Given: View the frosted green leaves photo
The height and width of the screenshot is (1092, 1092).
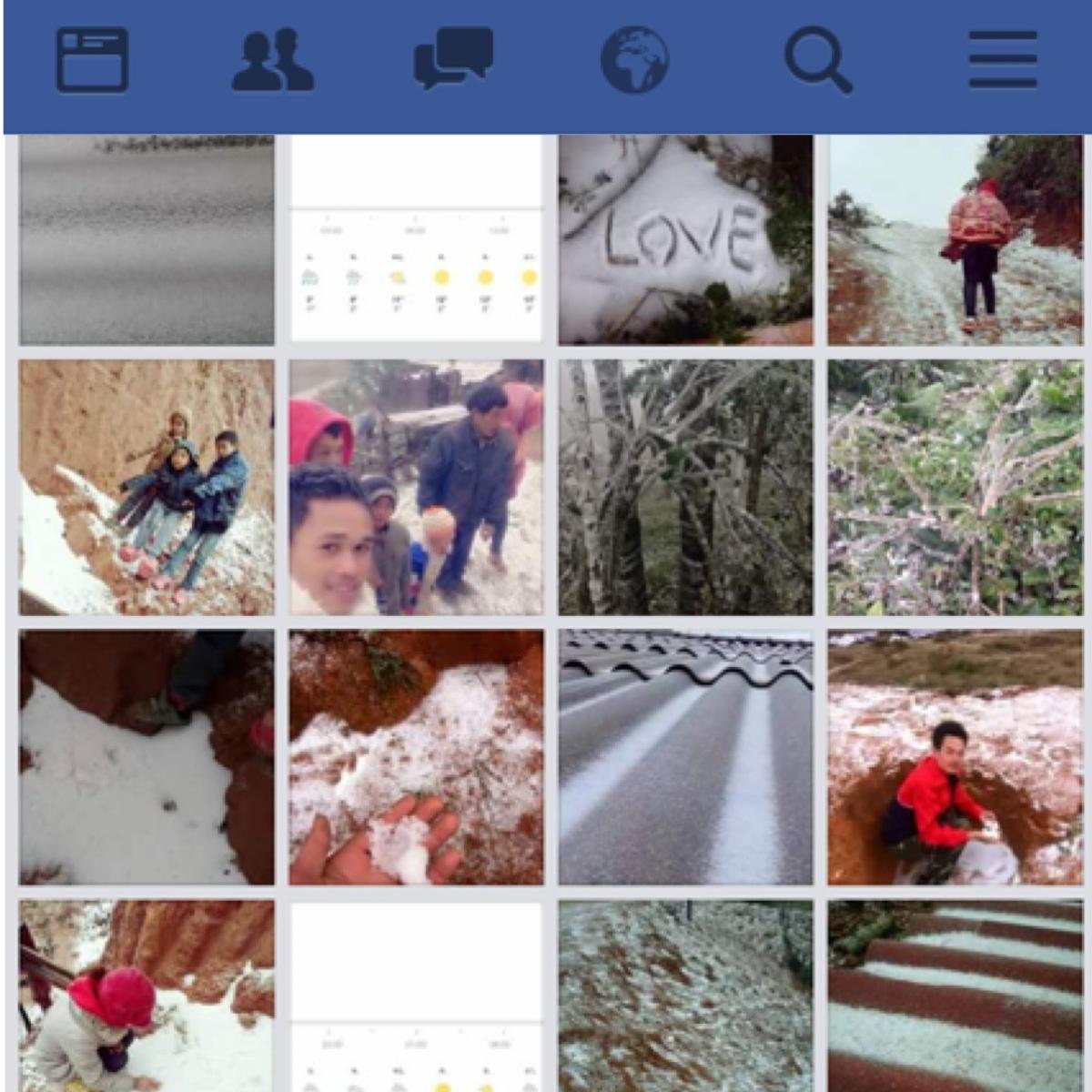Looking at the screenshot, I should [955, 487].
